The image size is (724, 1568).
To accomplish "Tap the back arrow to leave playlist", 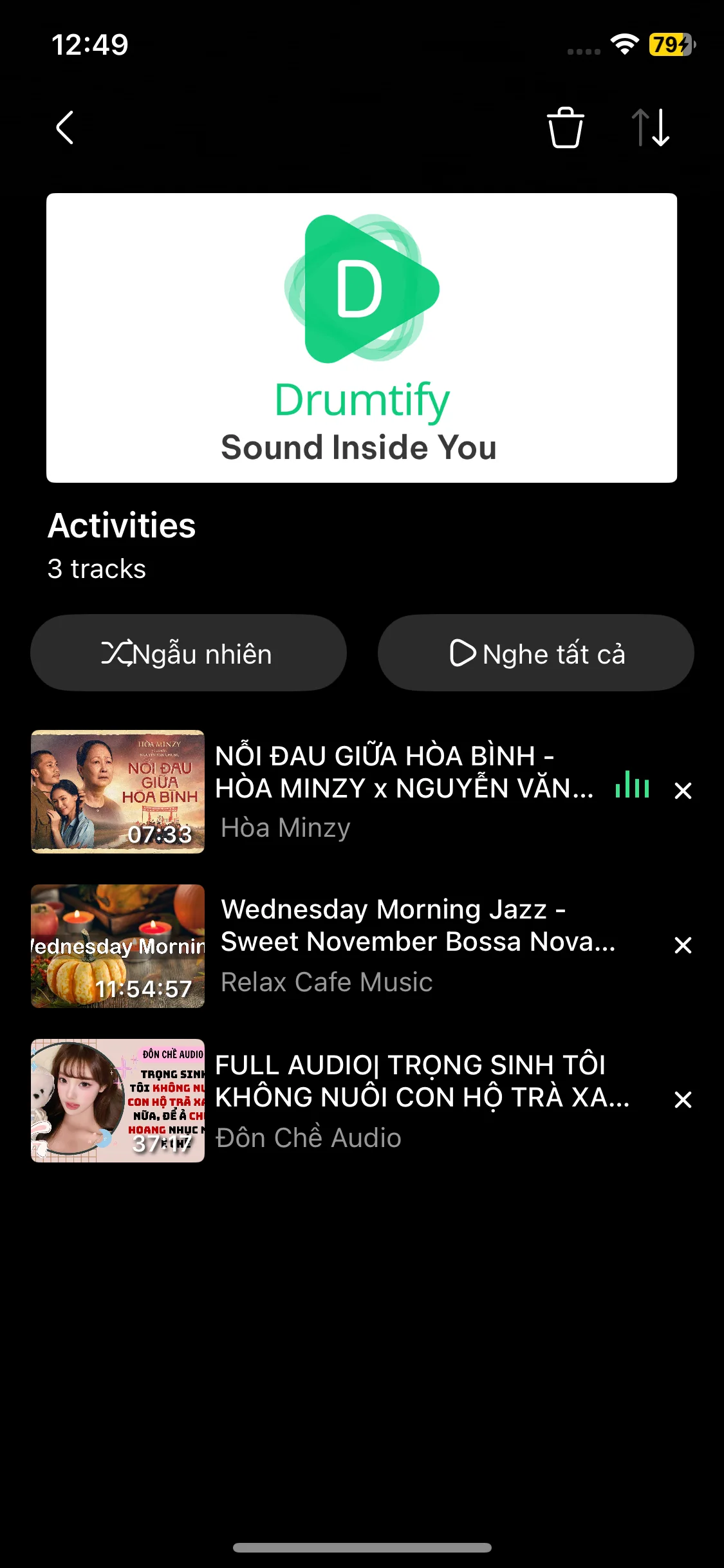I will [64, 127].
